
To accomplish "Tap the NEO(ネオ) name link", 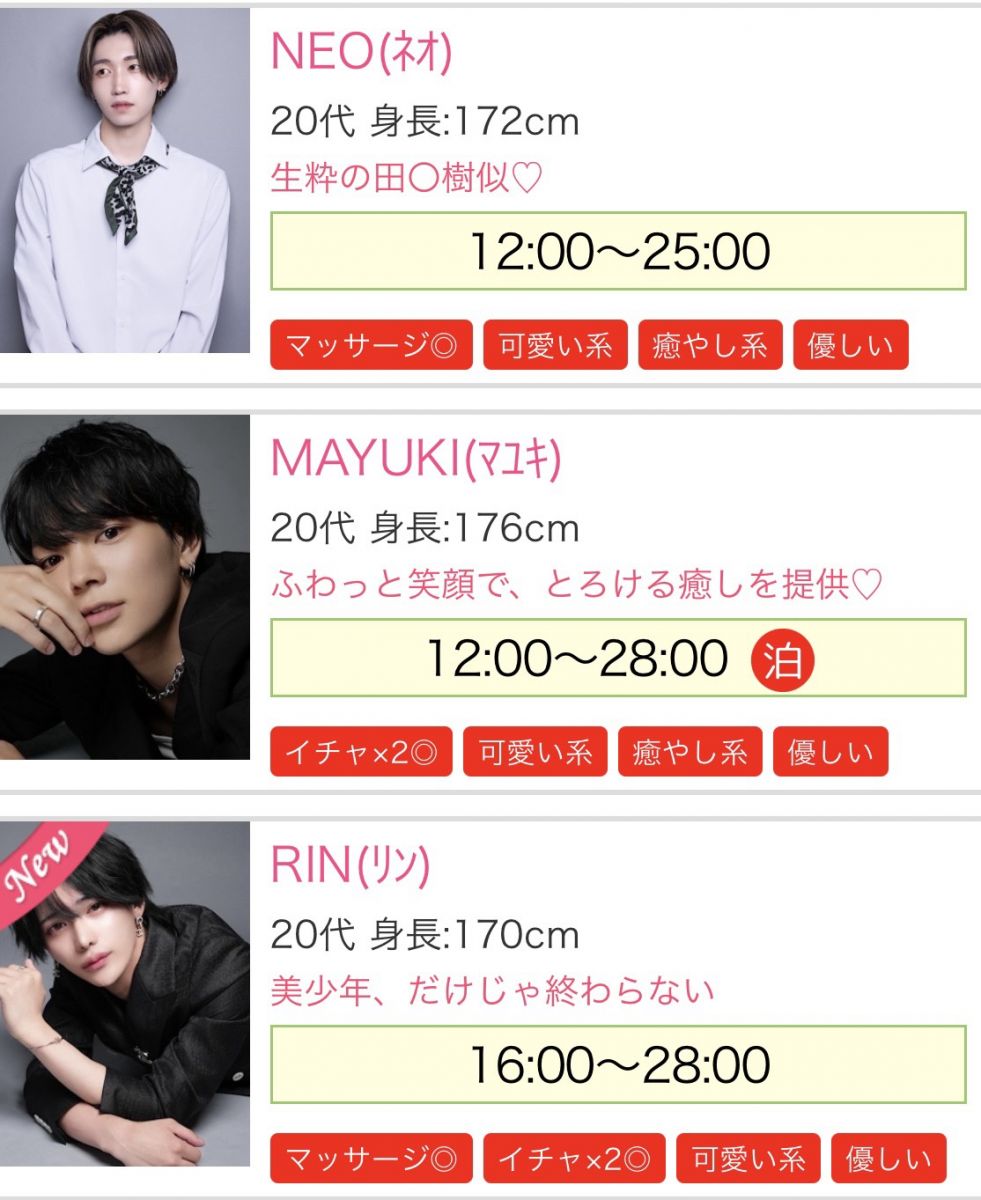I will pyautogui.click(x=361, y=53).
